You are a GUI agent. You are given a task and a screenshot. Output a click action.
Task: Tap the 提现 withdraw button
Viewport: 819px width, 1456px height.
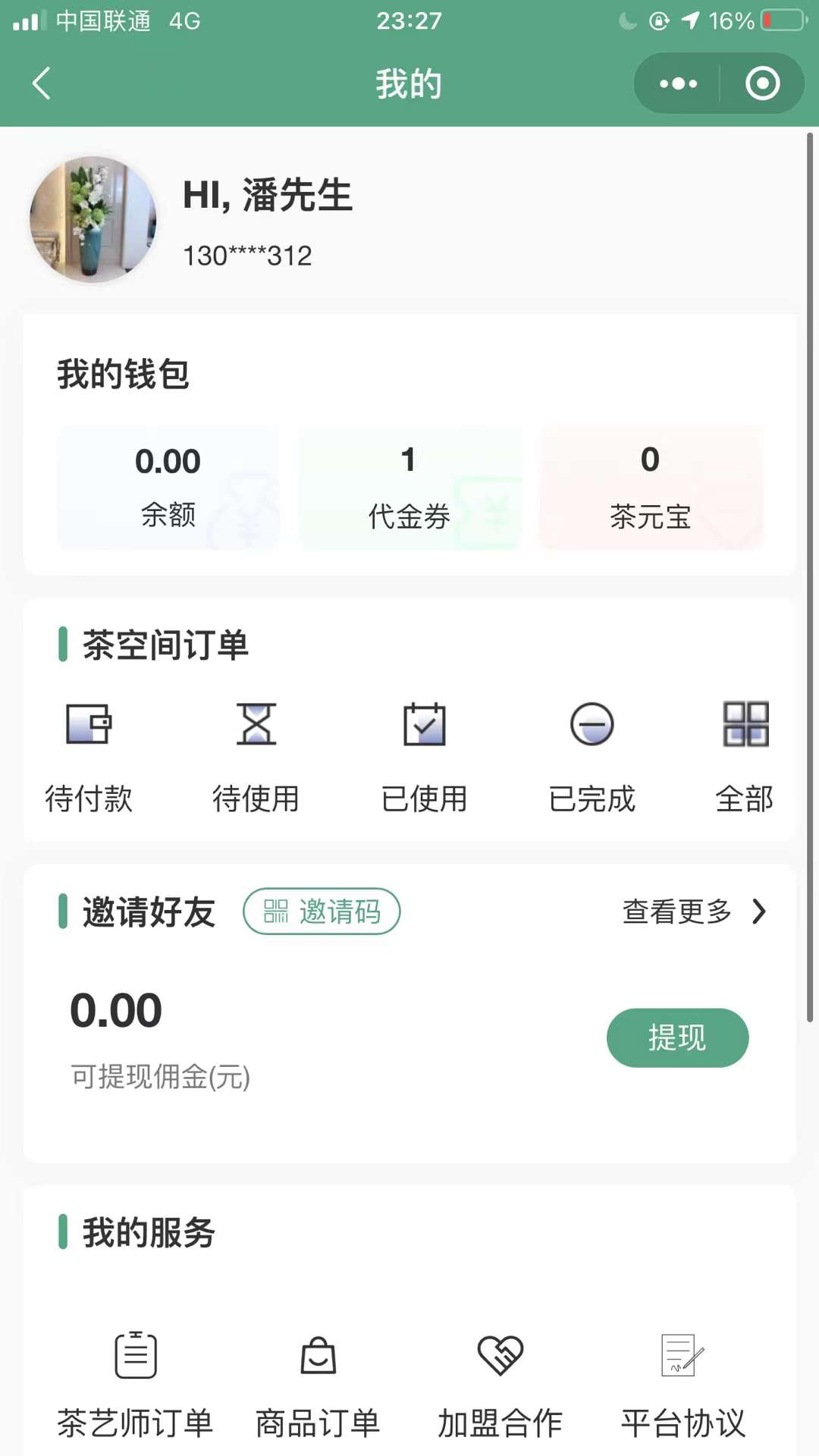(x=677, y=1037)
